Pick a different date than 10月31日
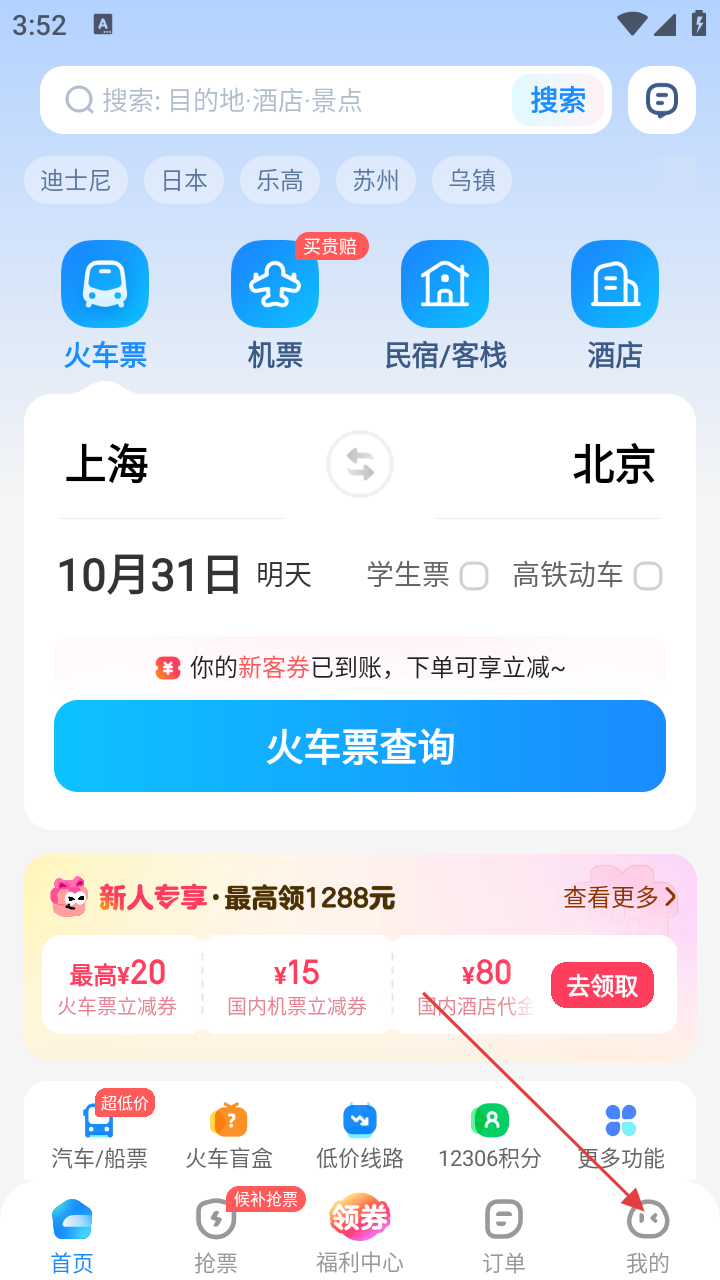 (150, 575)
